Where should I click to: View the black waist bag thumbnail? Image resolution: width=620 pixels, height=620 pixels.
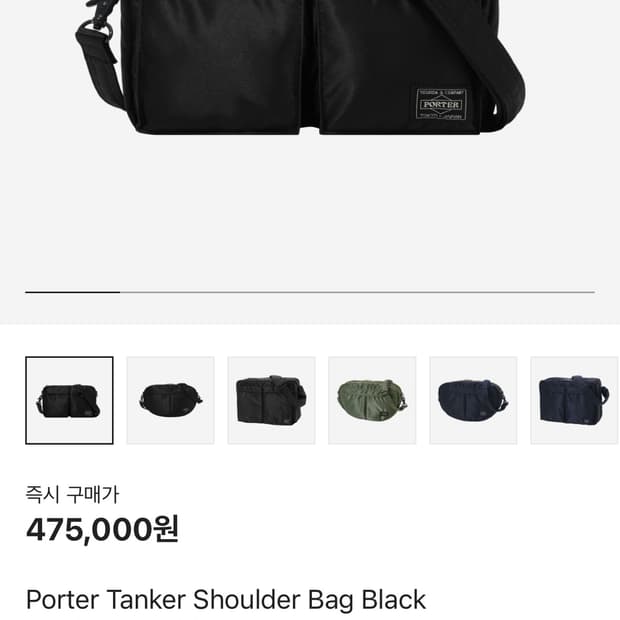(170, 400)
